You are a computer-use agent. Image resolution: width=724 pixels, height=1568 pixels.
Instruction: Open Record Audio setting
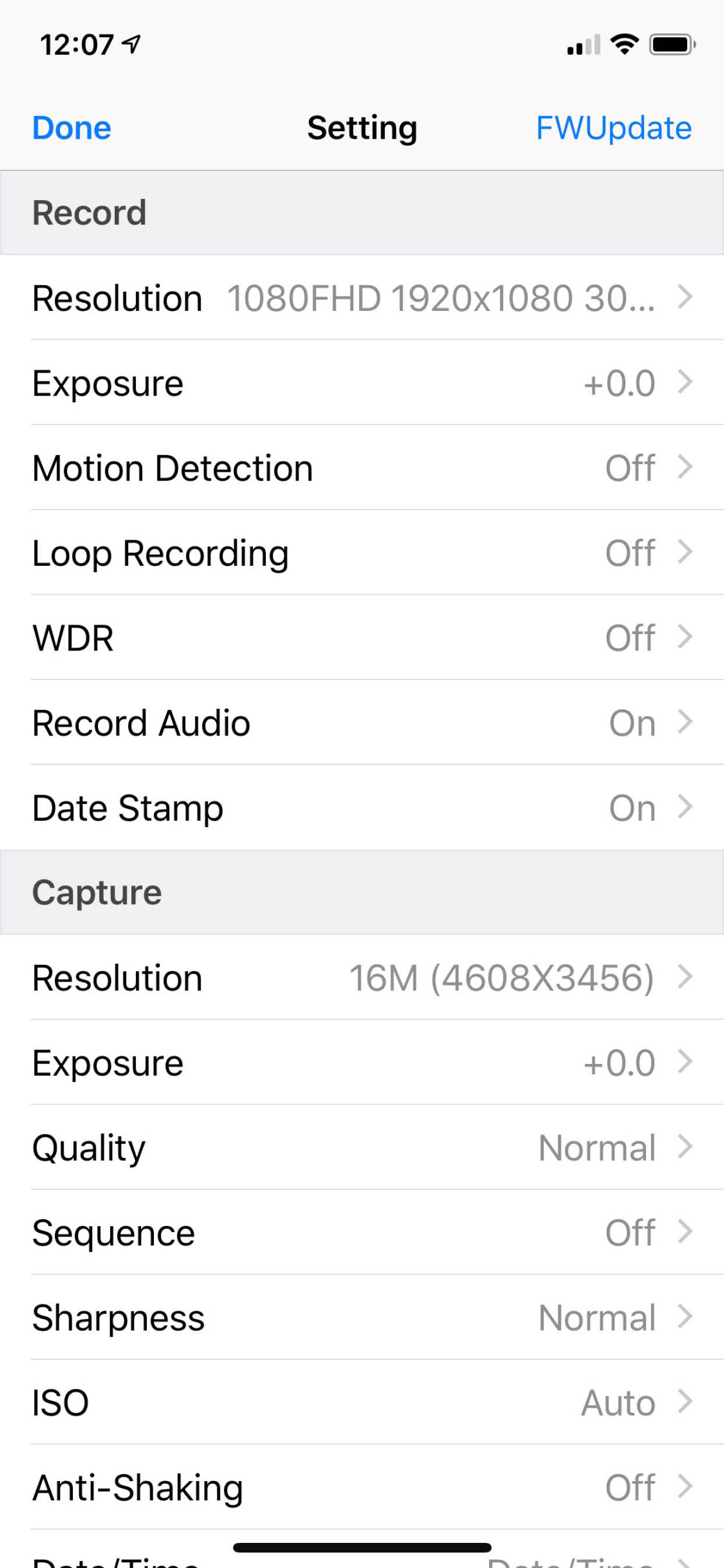(x=362, y=723)
